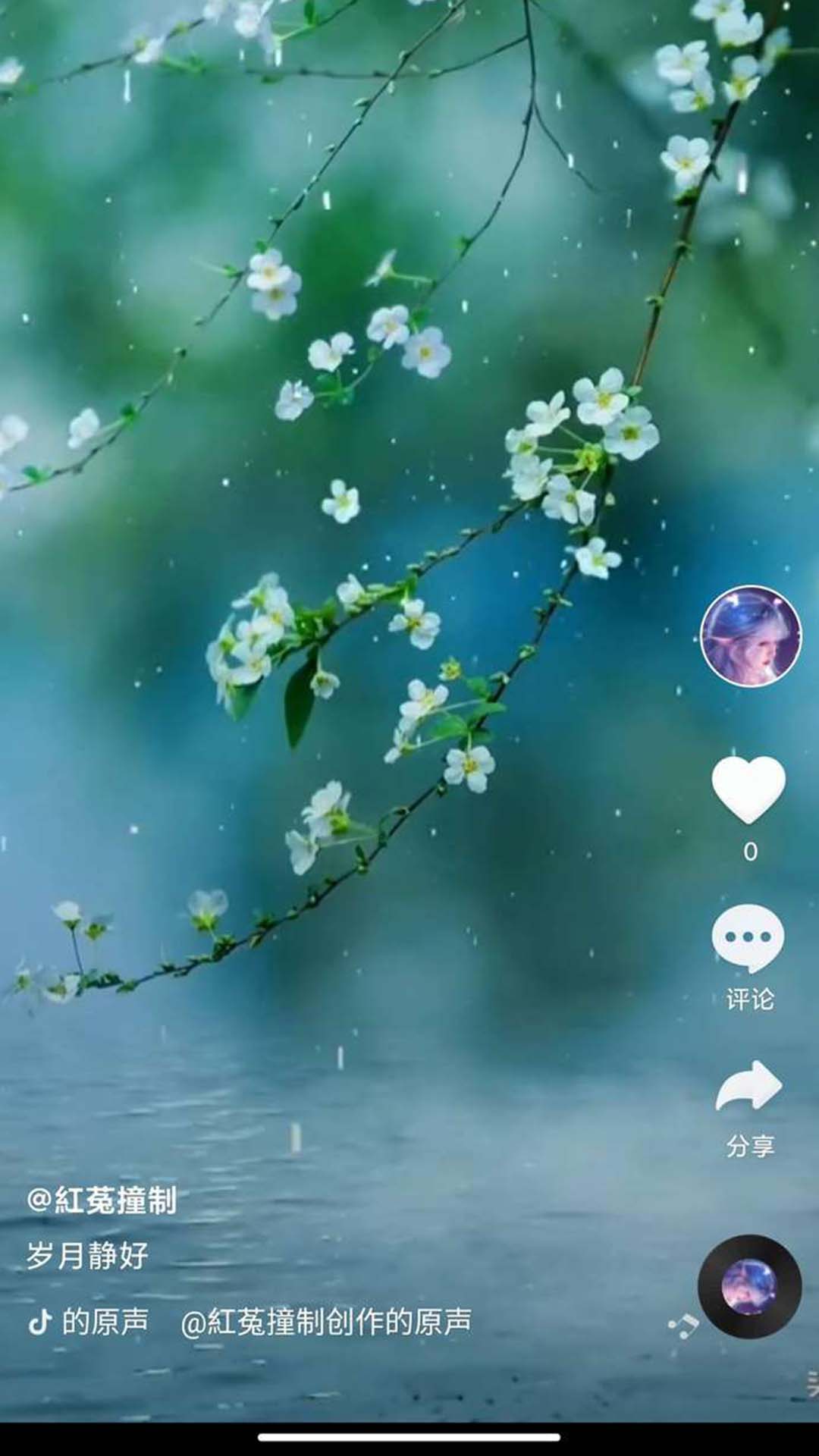Share this video via 分享
This screenshot has width=819, height=1456.
click(749, 1108)
